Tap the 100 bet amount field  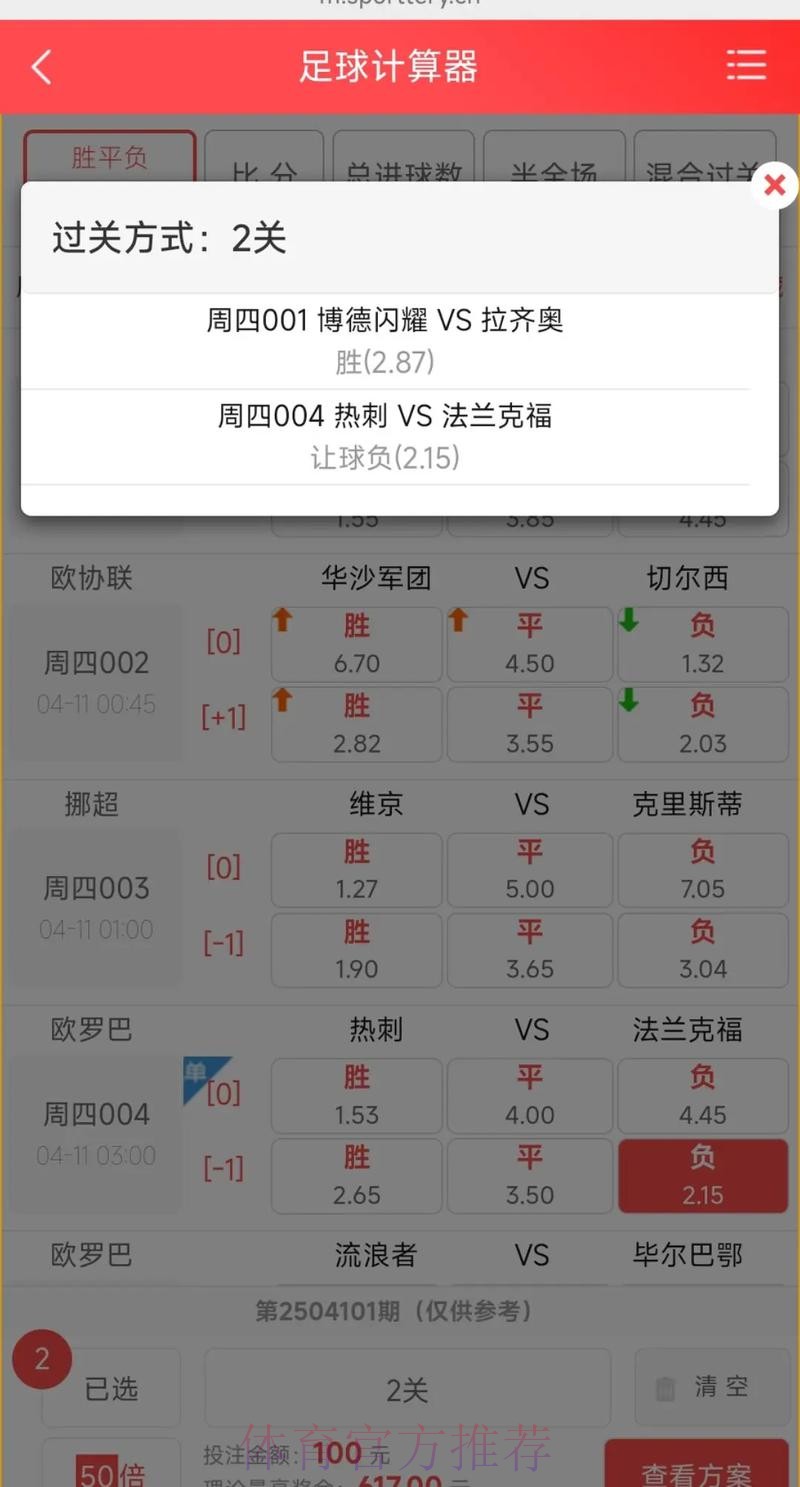pos(338,1453)
